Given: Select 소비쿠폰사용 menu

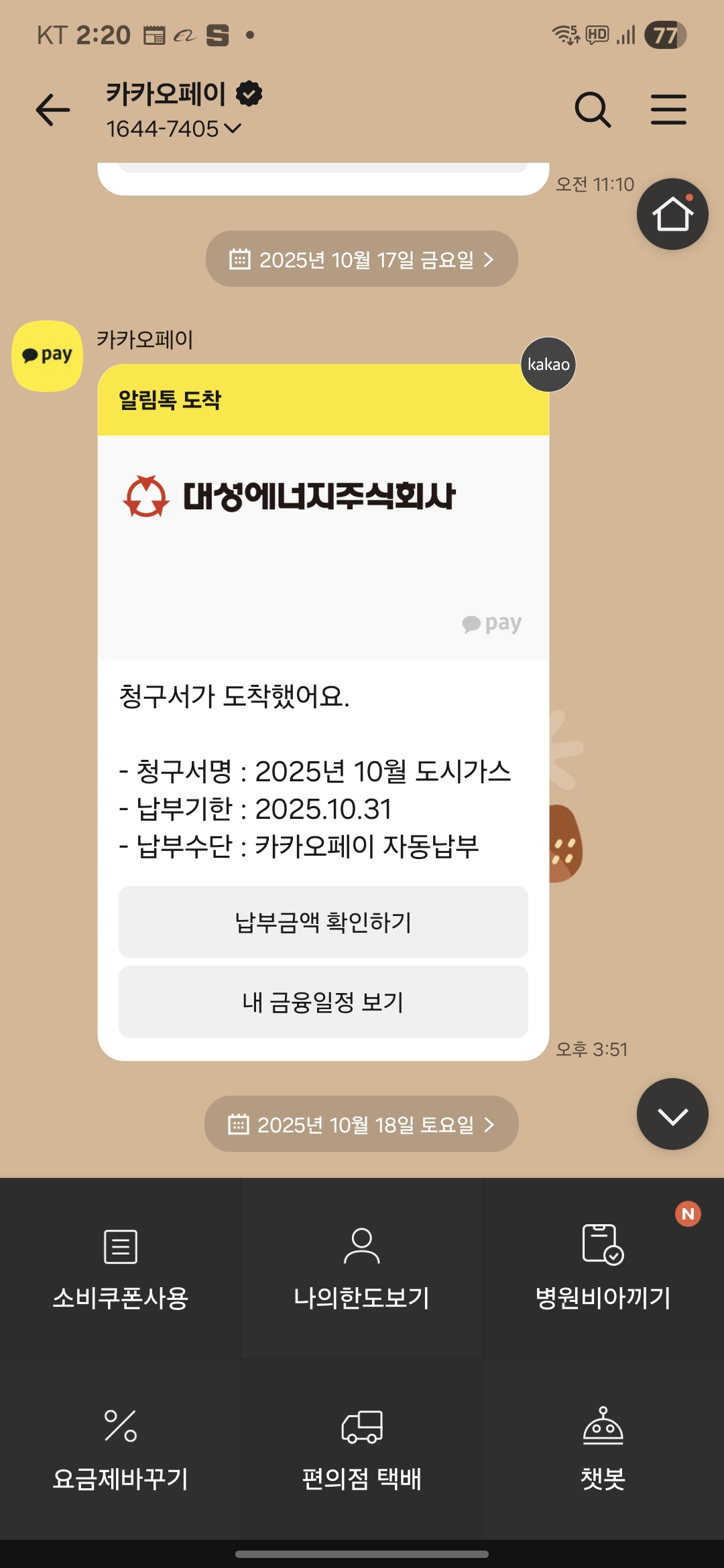Looking at the screenshot, I should click(121, 1268).
